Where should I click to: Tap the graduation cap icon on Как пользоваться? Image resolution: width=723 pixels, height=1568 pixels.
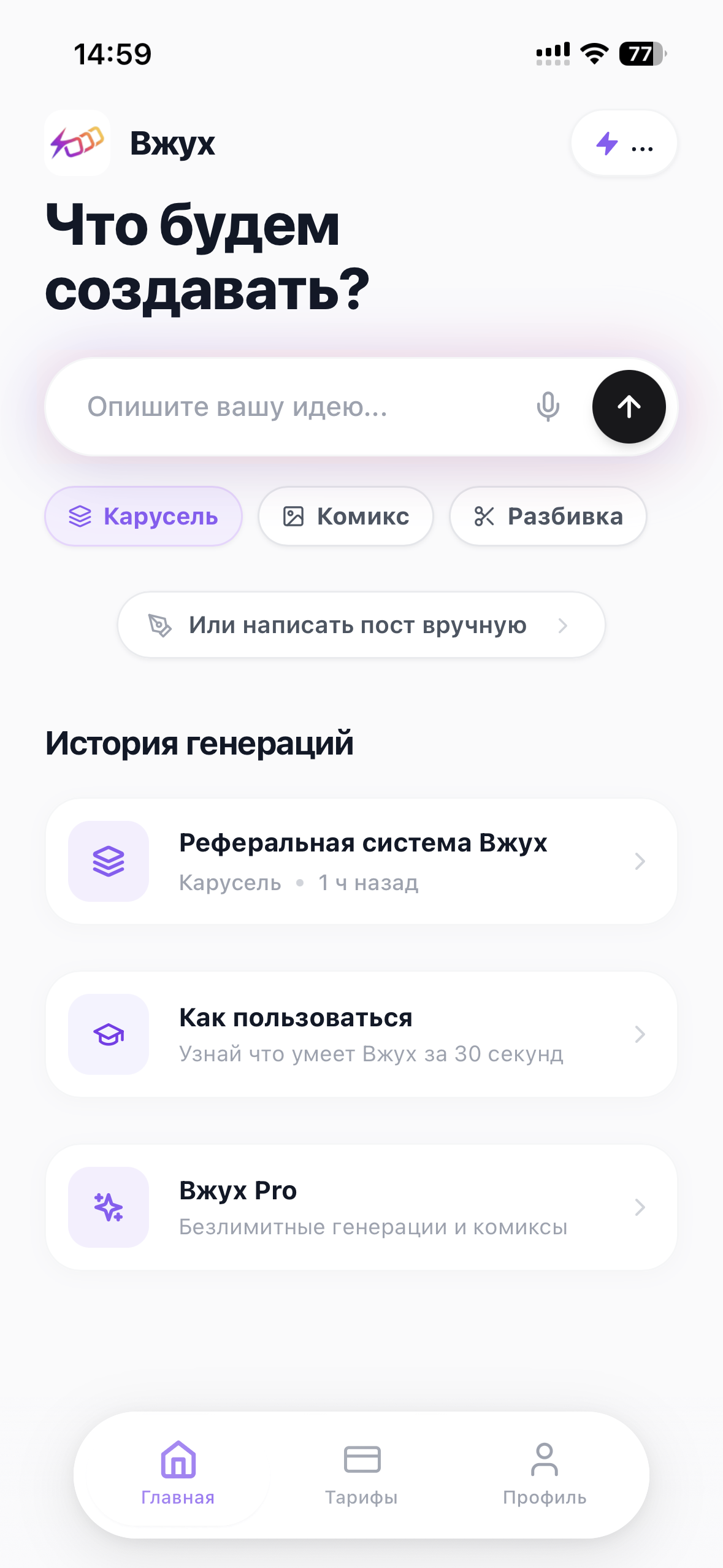pyautogui.click(x=108, y=1034)
